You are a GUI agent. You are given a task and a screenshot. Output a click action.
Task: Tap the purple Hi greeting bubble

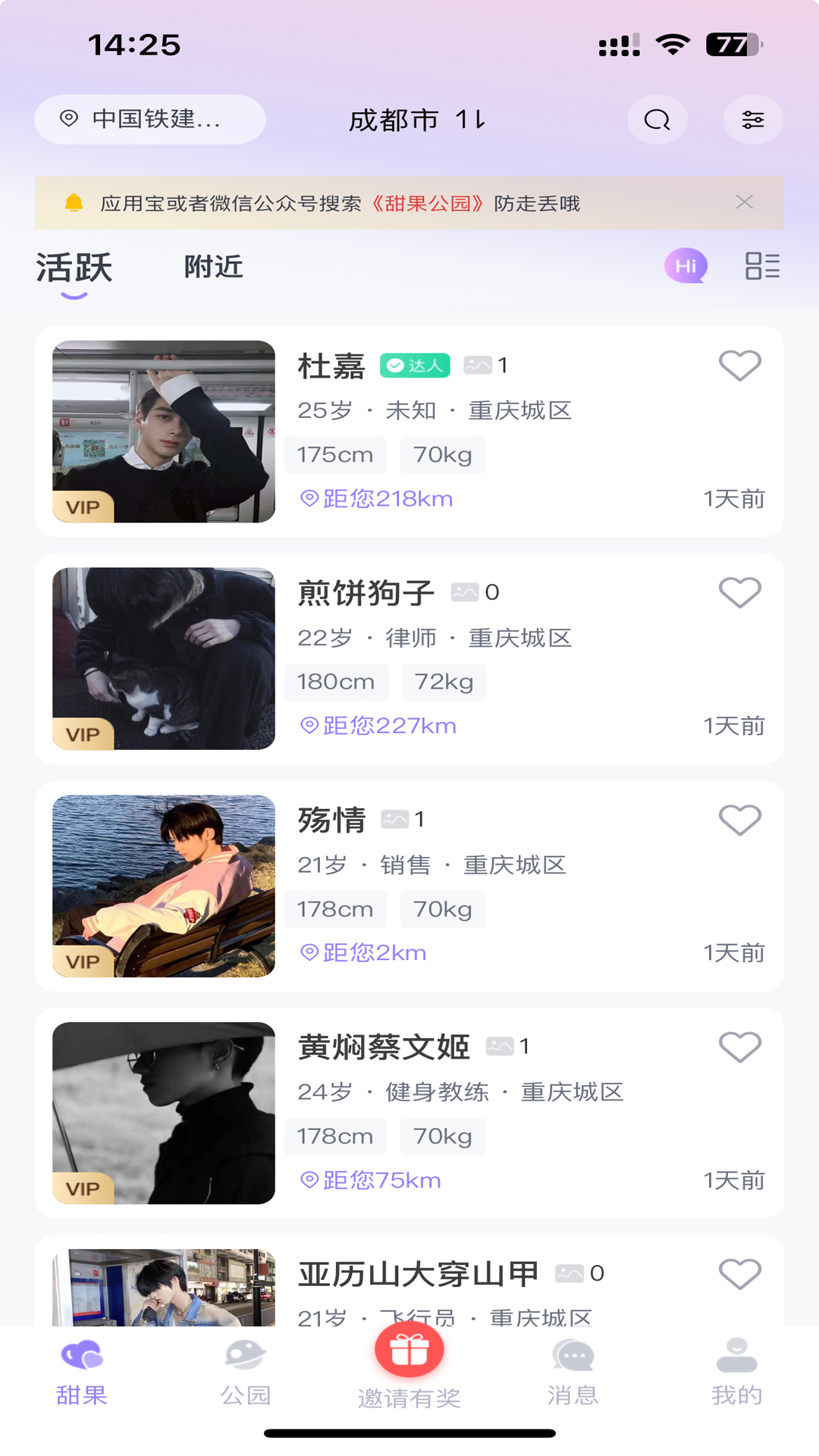click(686, 266)
